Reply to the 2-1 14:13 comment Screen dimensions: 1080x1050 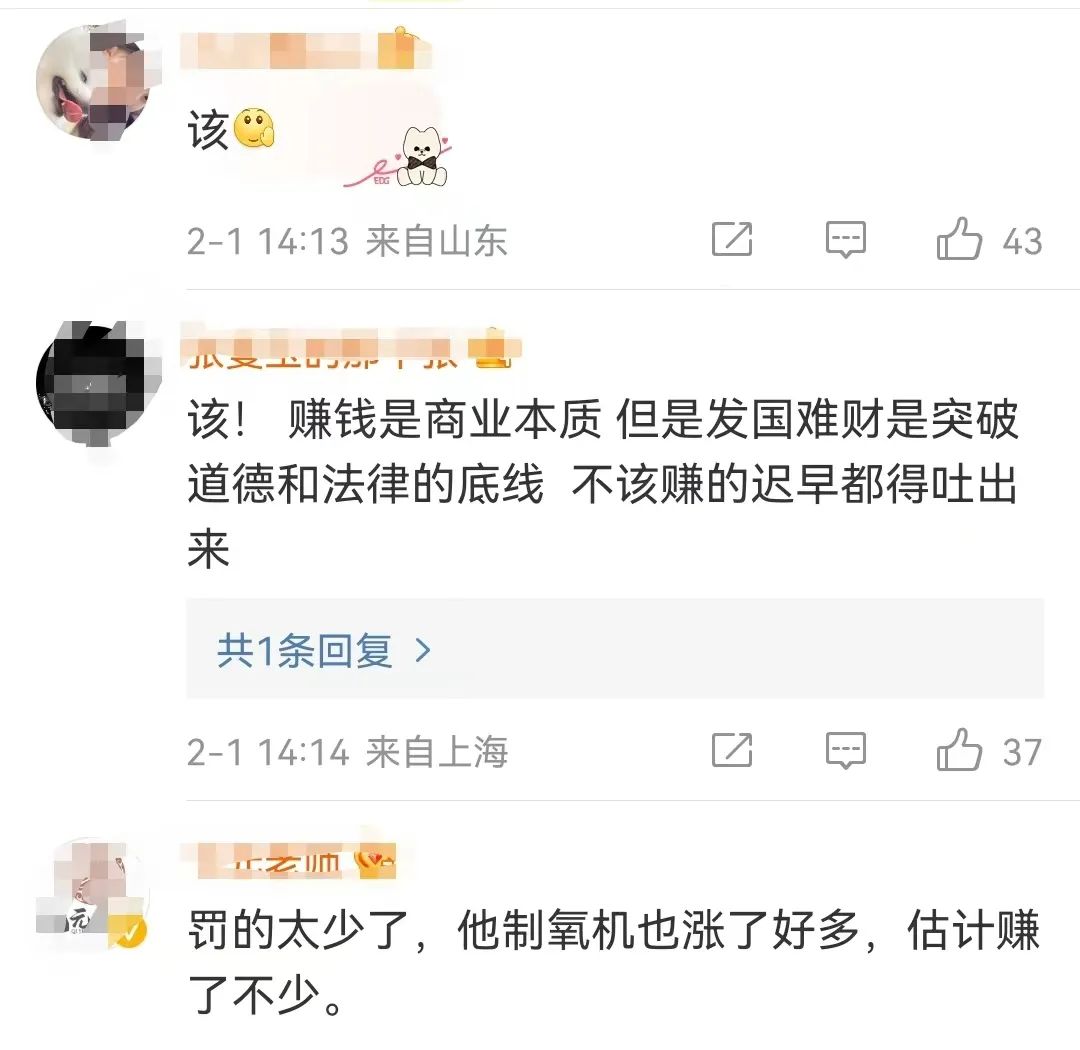tap(846, 240)
